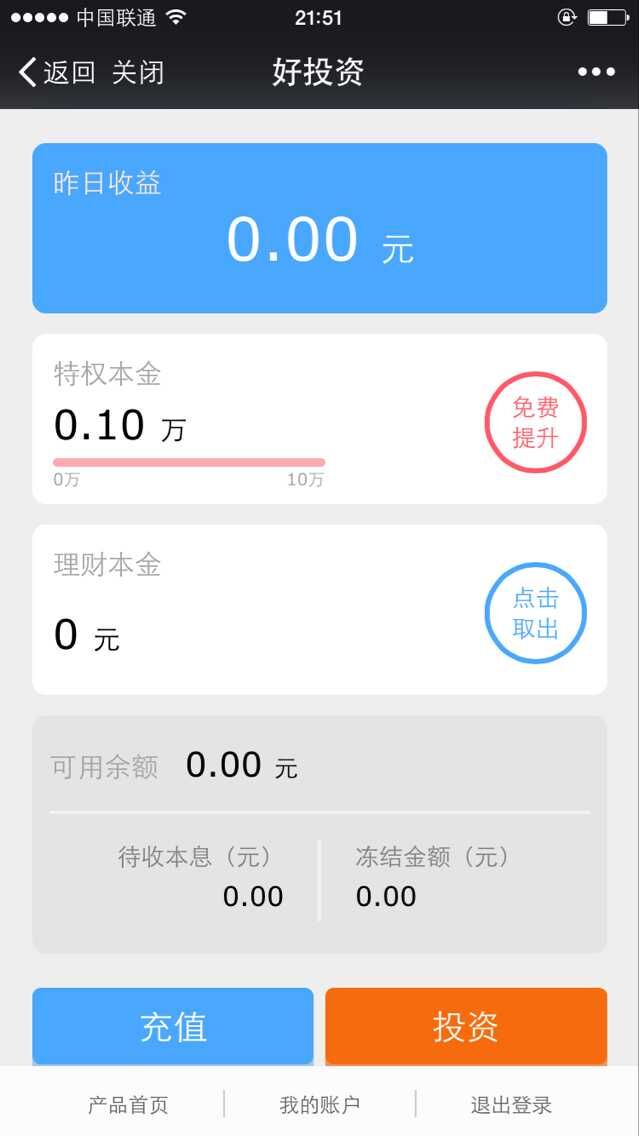Tap the blue 充值 recharge button
Viewport: 639px width, 1136px height.
tap(173, 1027)
